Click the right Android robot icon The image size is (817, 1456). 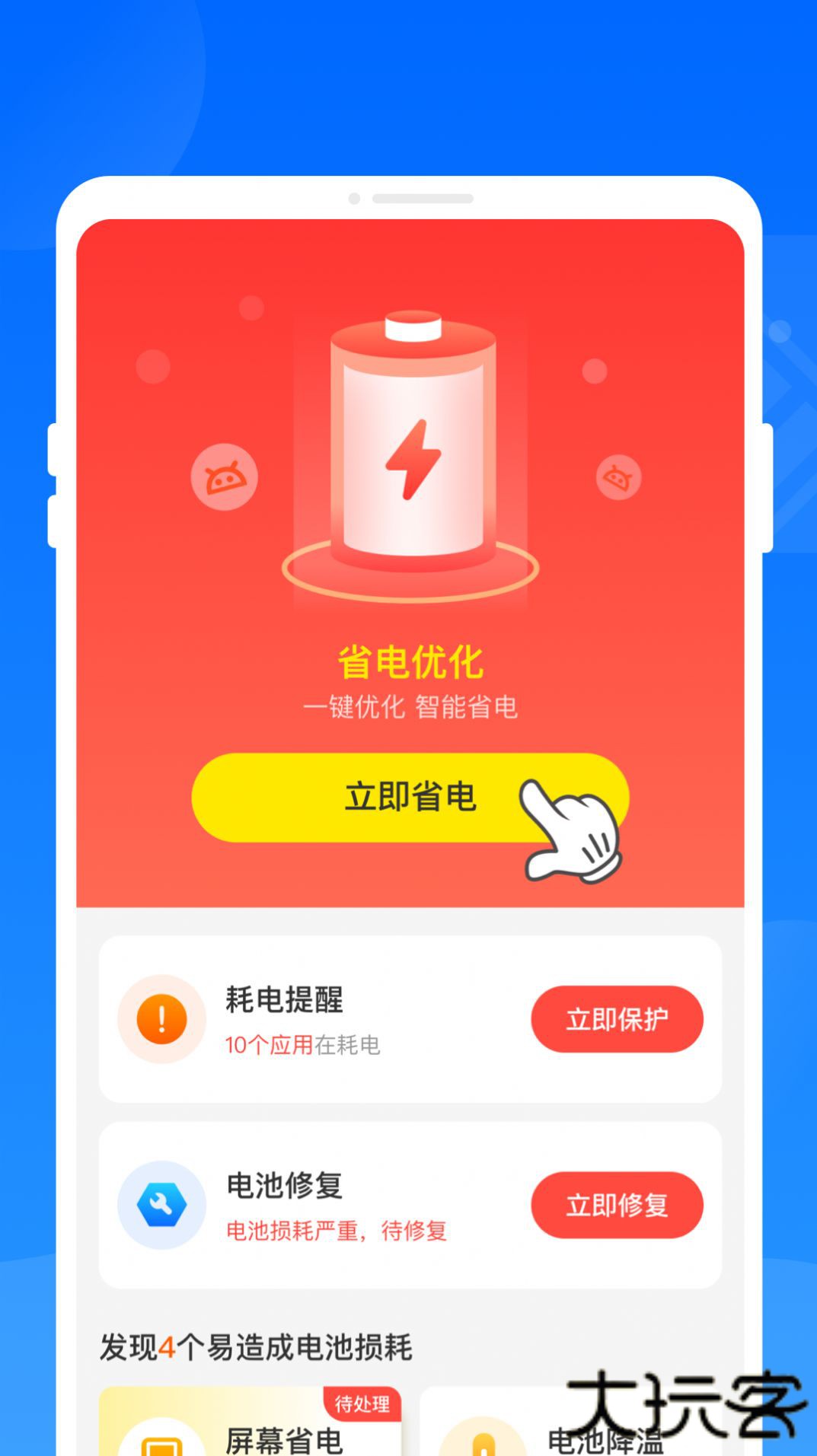618,476
